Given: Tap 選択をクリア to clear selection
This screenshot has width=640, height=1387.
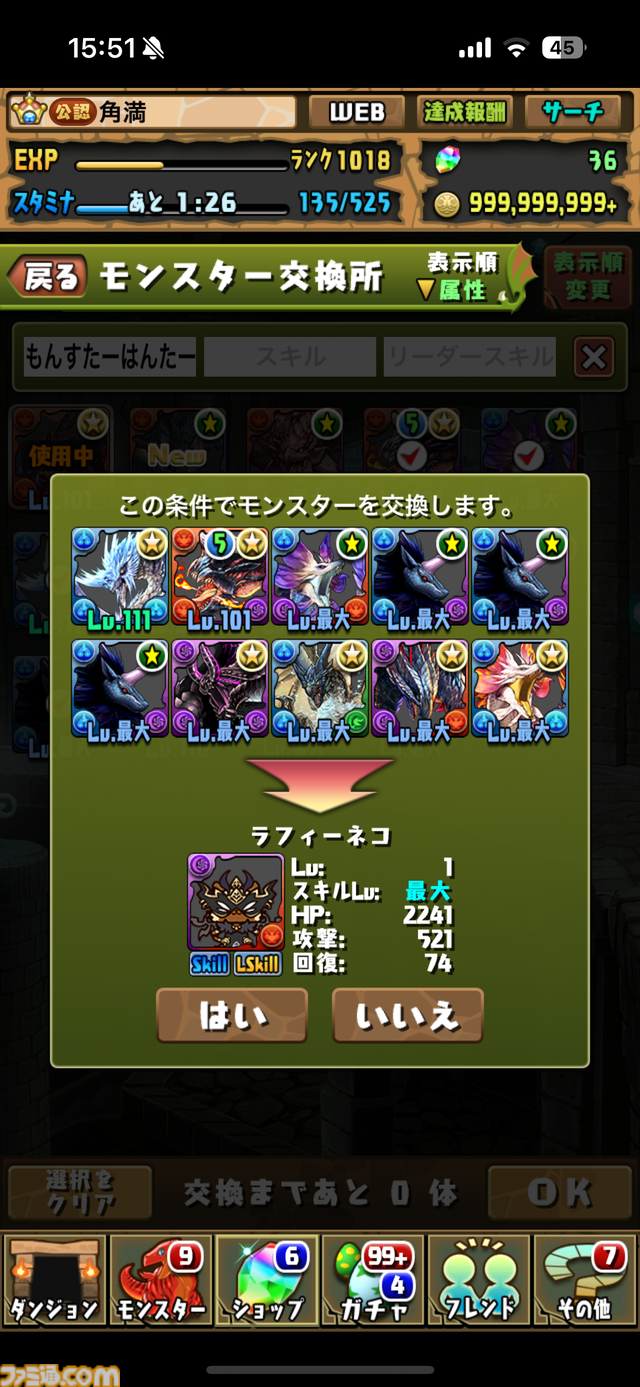Looking at the screenshot, I should [80, 1192].
